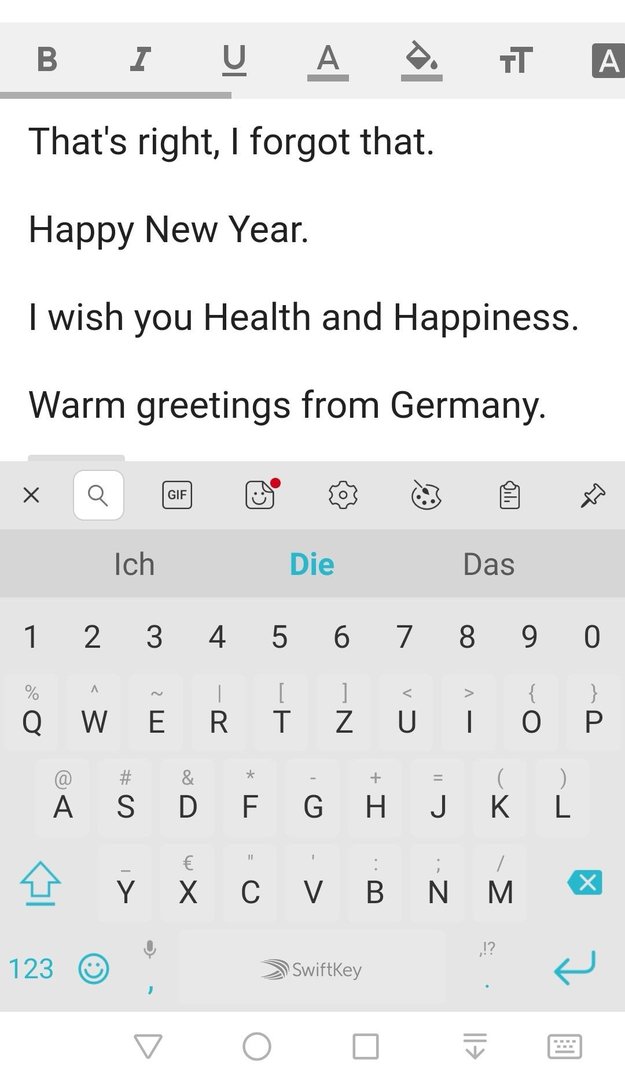The width and height of the screenshot is (625, 1080).
Task: Select the pin icon in the keyboard toolbar
Action: (x=592, y=495)
